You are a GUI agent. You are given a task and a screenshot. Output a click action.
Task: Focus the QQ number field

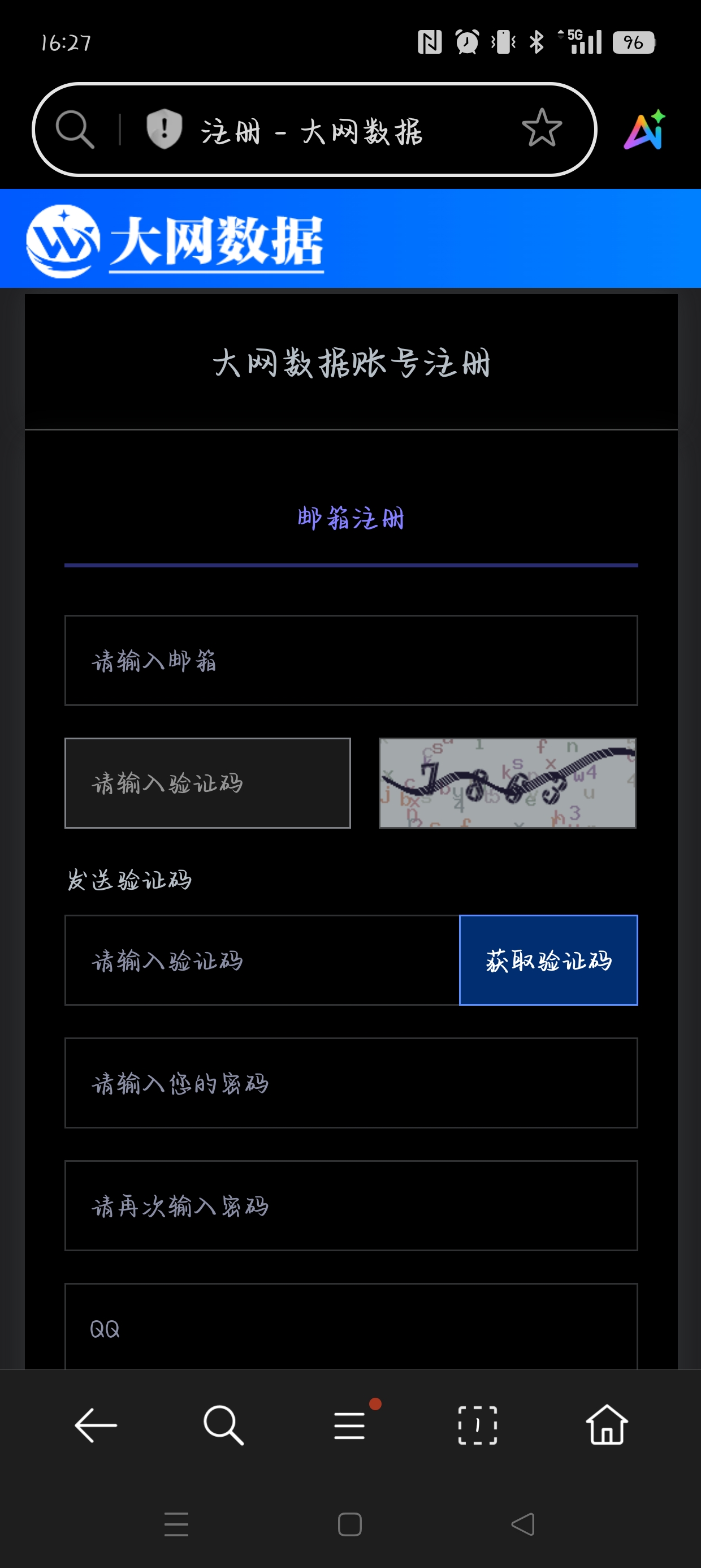[x=350, y=1328]
